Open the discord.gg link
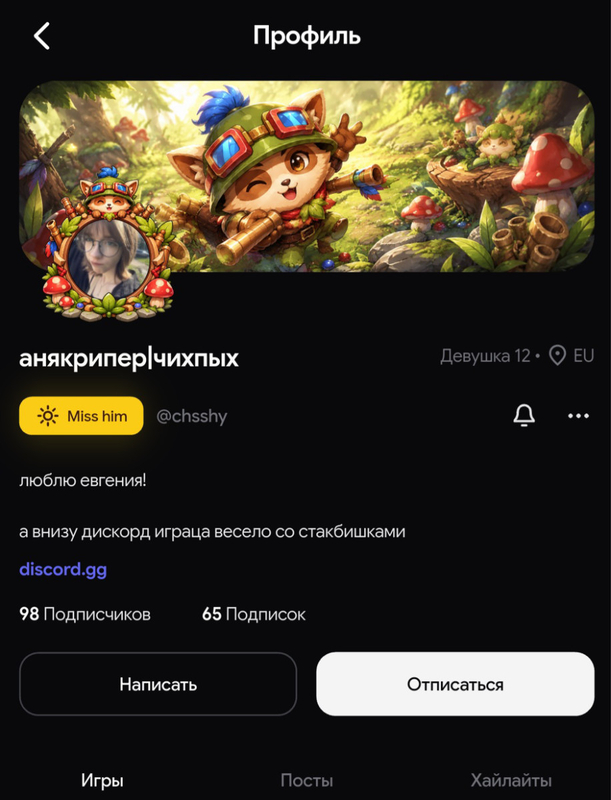This screenshot has height=800, width=611. pyautogui.click(x=63, y=569)
